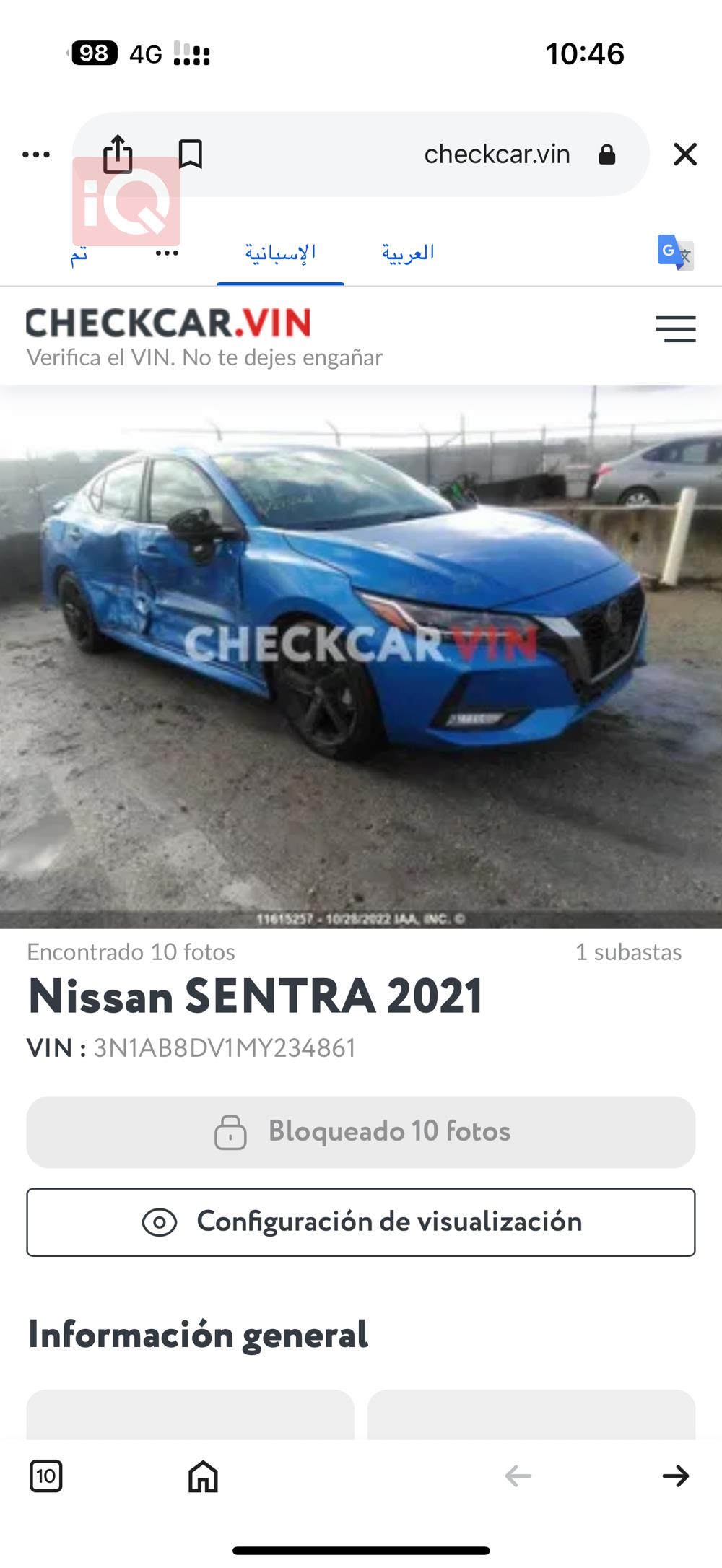Open the CHECKCAR.VIN hamburger menu

676,329
